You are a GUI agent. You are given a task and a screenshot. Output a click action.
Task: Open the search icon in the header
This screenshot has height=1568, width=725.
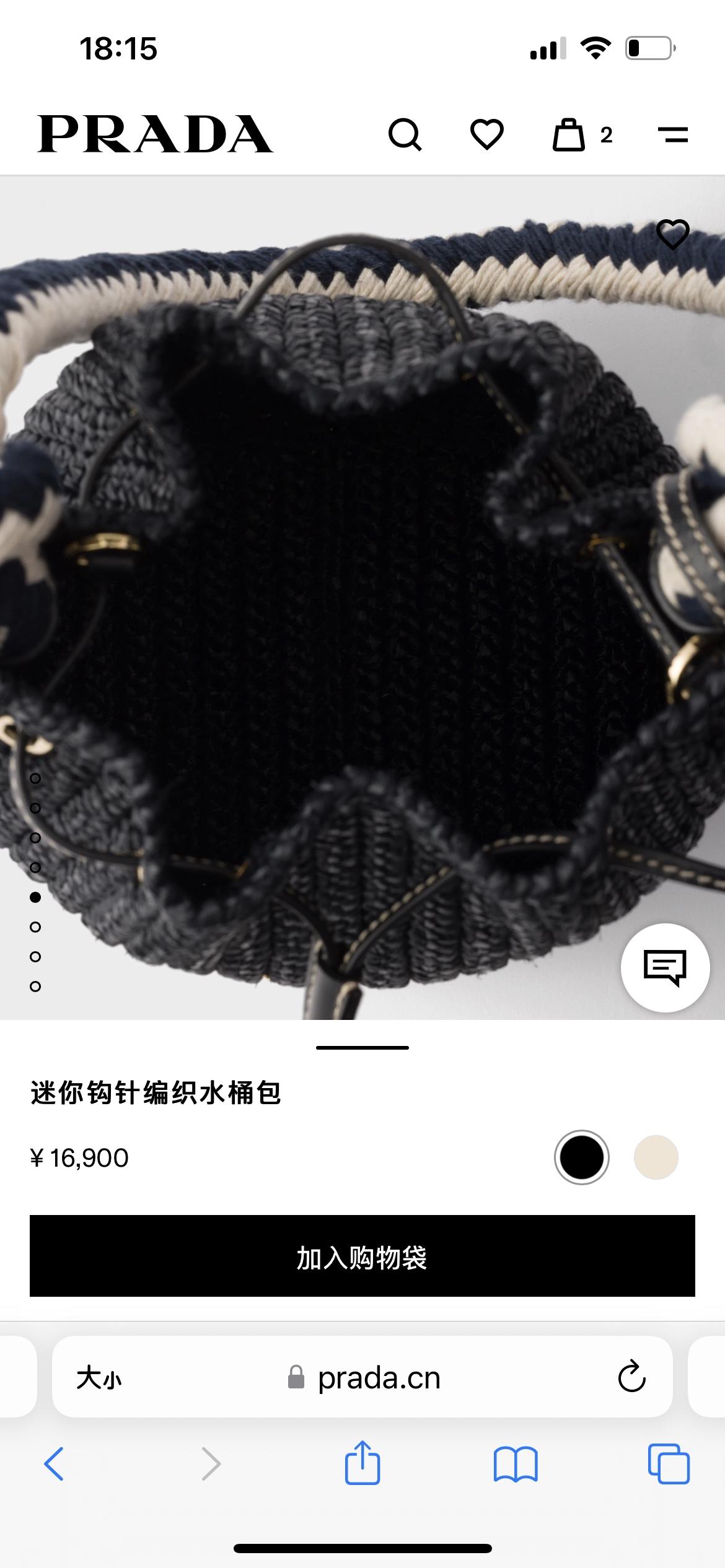pyautogui.click(x=405, y=134)
